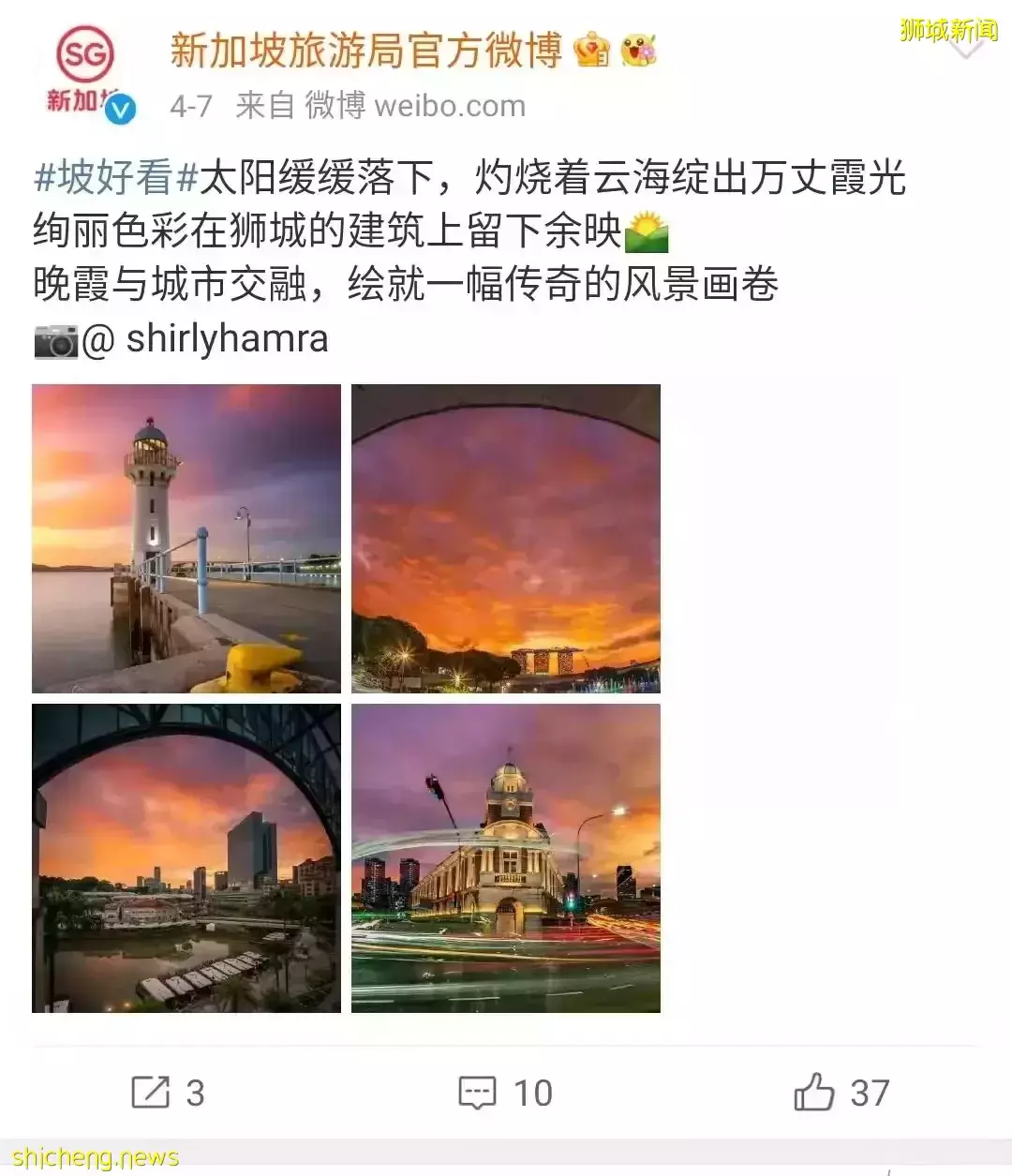View the clock tower light-trails photo

pos(506,858)
